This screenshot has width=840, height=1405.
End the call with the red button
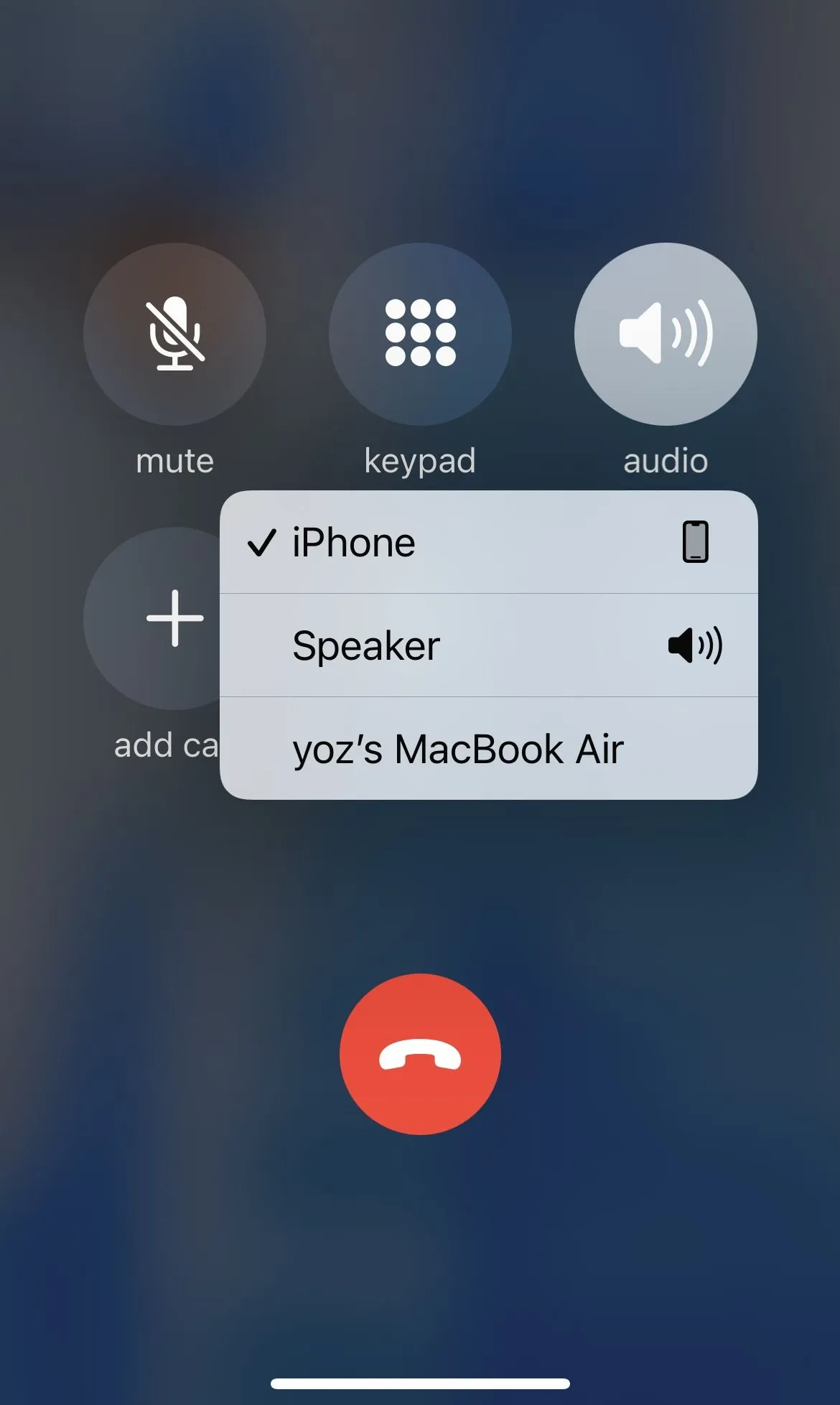420,1054
